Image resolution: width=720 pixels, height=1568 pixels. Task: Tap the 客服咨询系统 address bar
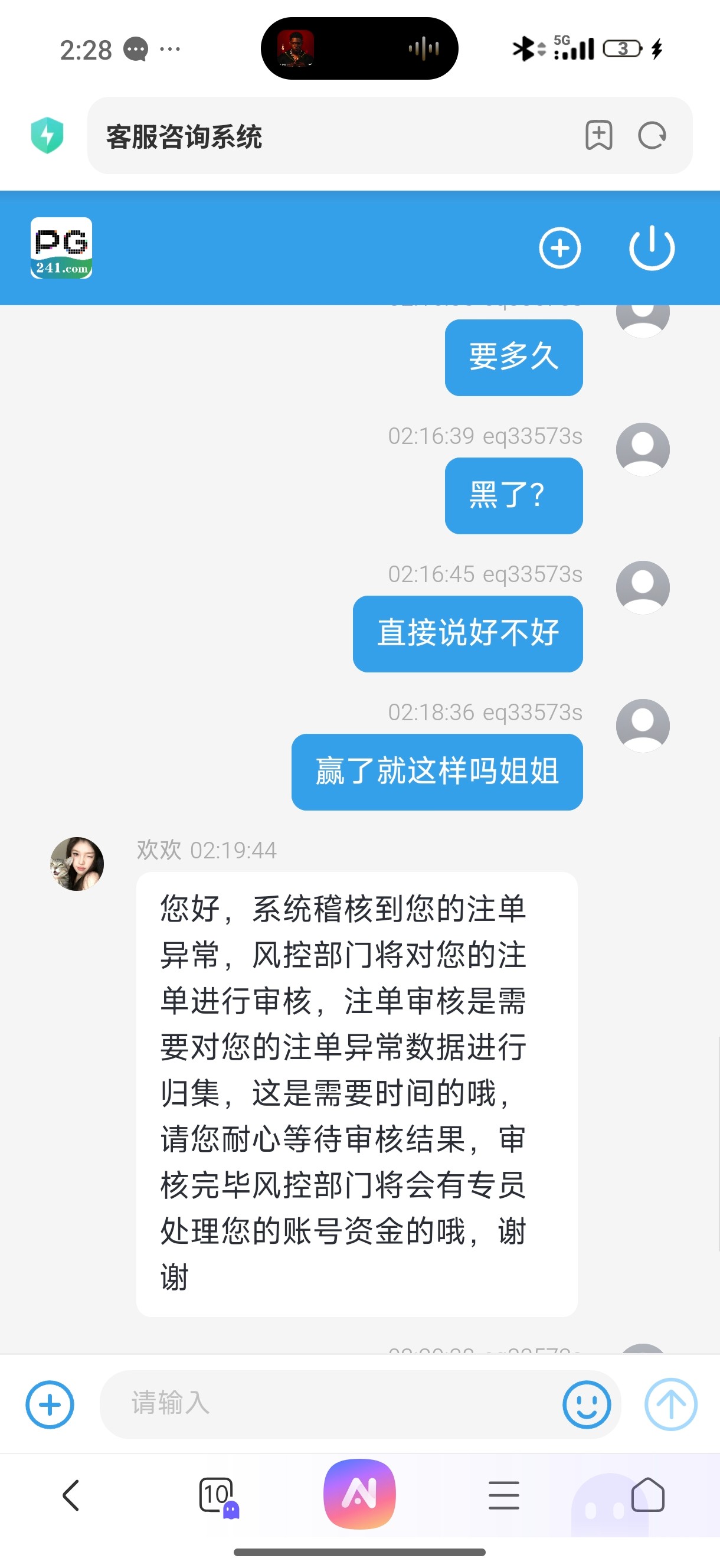(329, 136)
